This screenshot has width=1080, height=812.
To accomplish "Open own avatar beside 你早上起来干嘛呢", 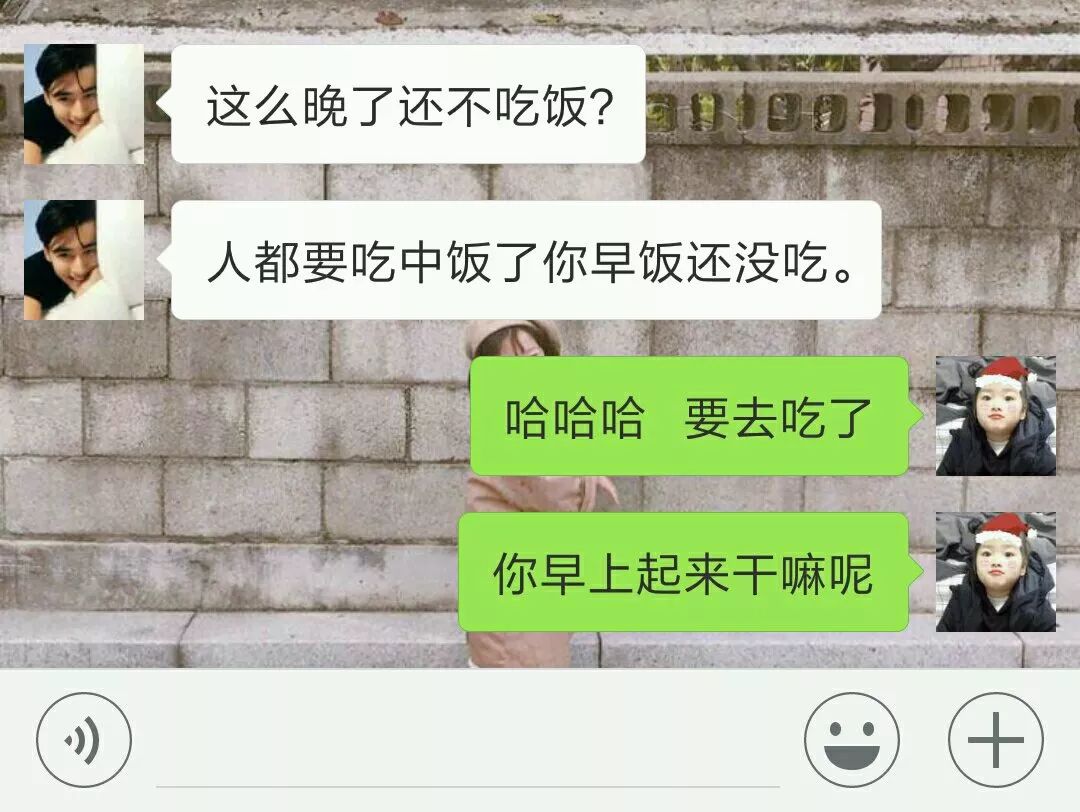I will coord(995,572).
